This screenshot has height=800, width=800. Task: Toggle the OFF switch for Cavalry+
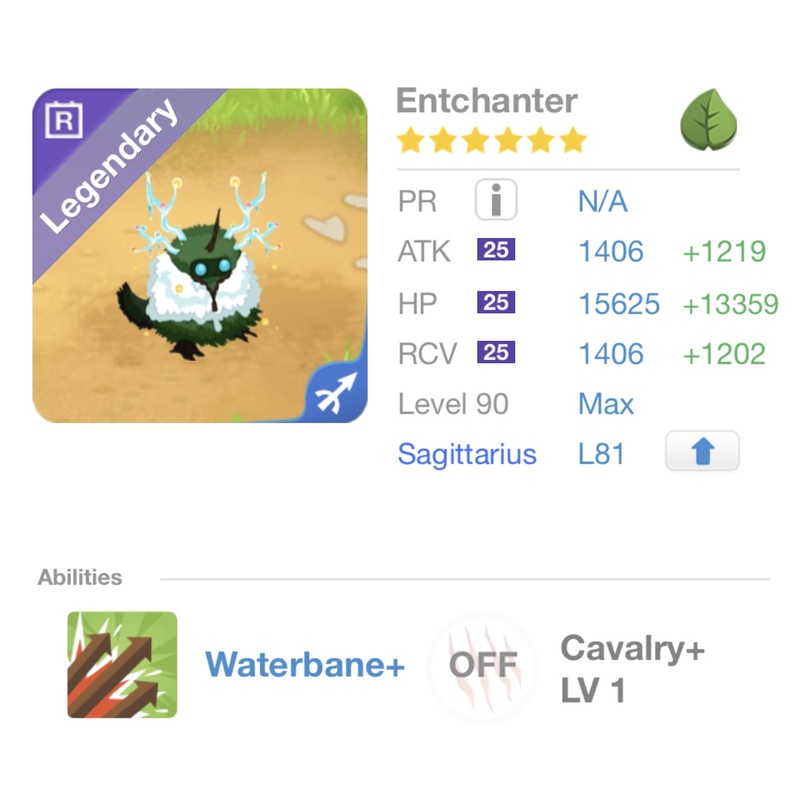[x=482, y=665]
